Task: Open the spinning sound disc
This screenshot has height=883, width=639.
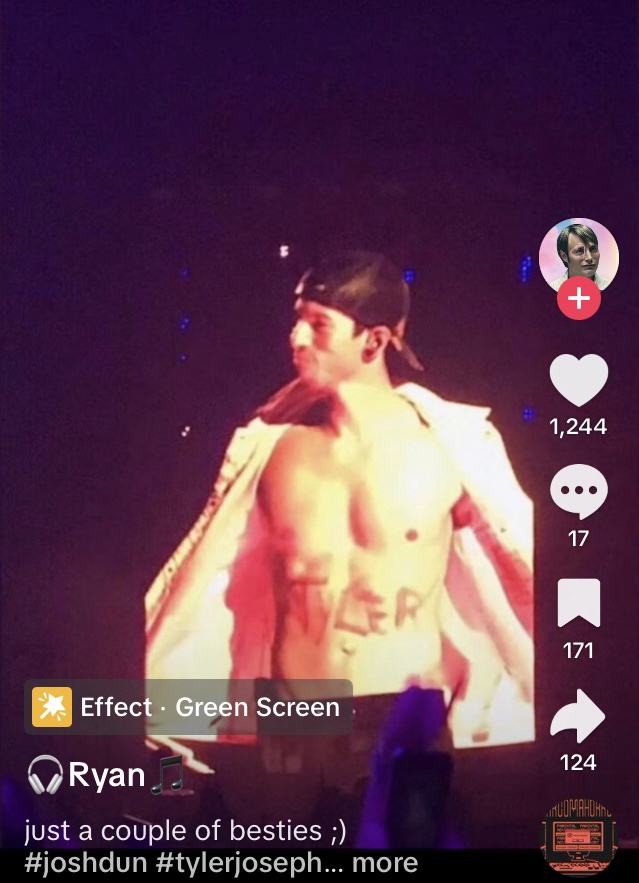Action: point(578,836)
